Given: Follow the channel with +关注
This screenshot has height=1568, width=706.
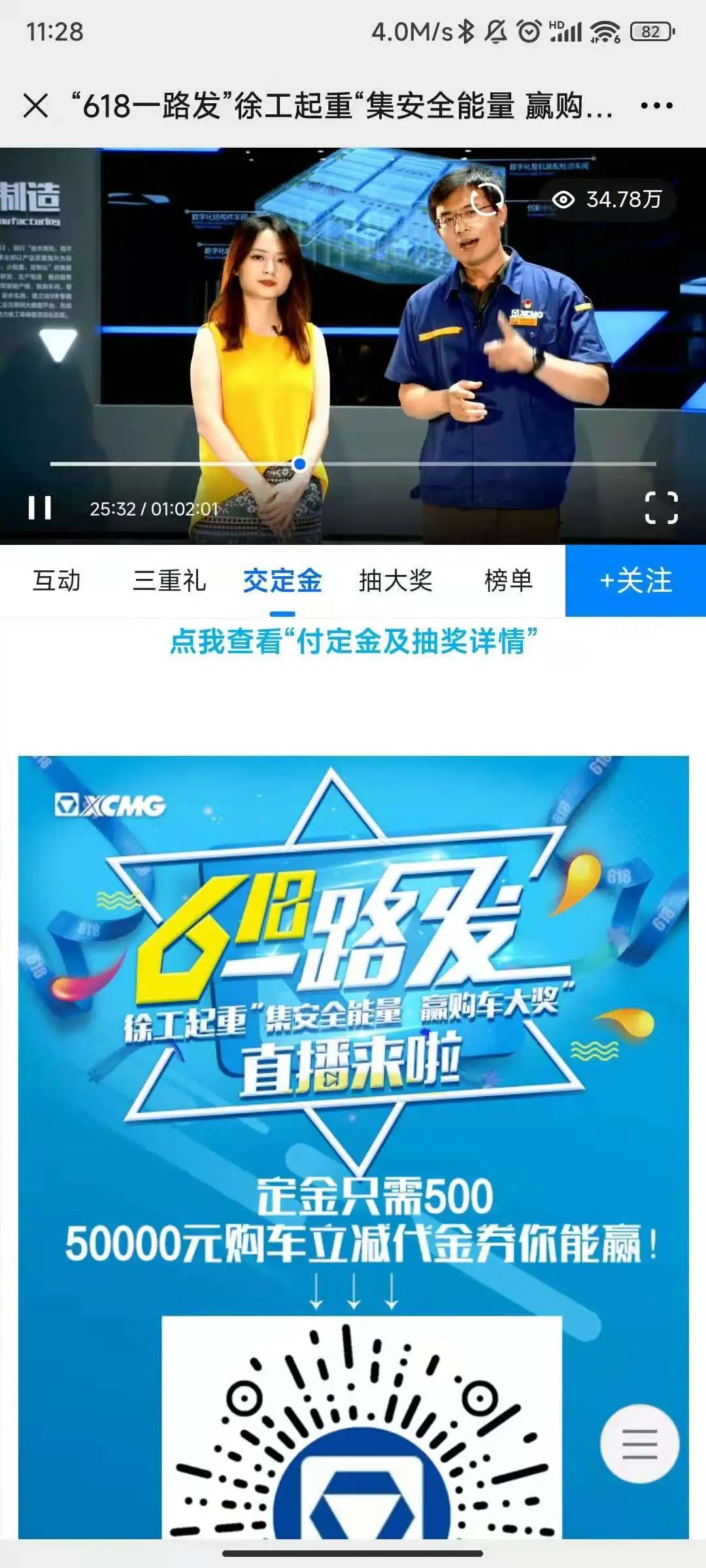Looking at the screenshot, I should (x=635, y=580).
